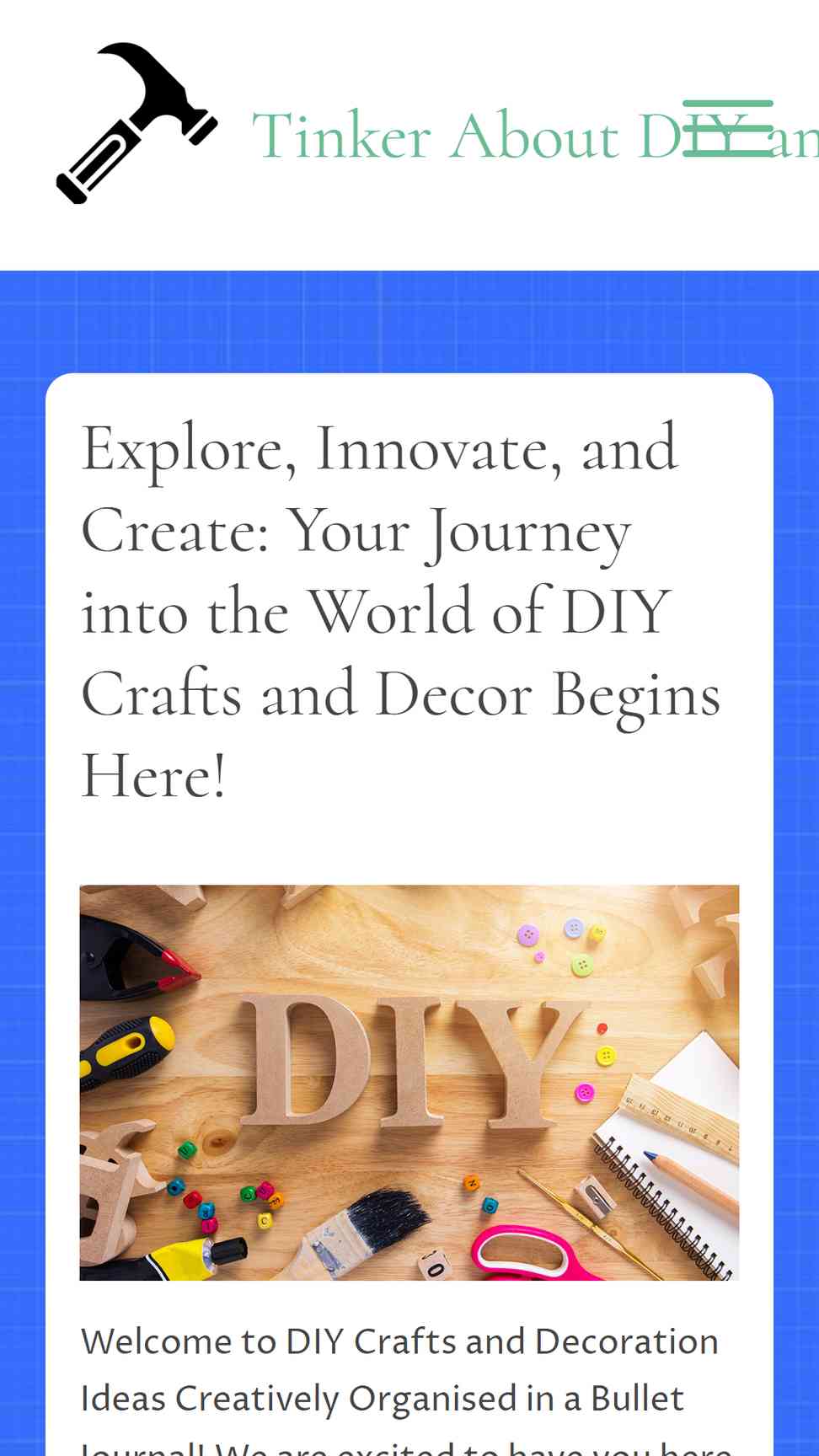Tap the hammer logo to go home

pyautogui.click(x=136, y=123)
